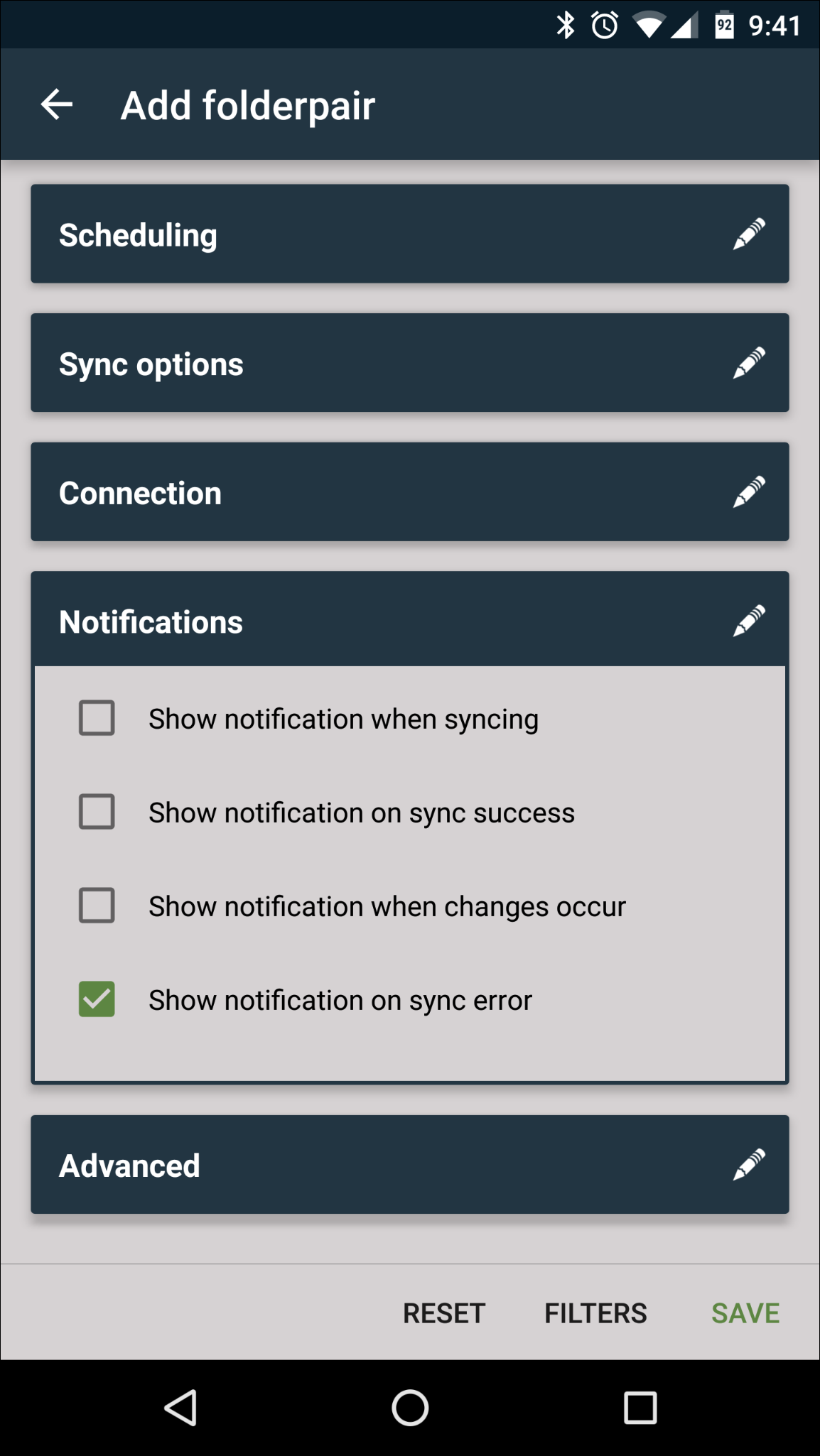Screen dimensions: 820x1456
Task: Expand the Advanced section
Action: pos(409,1165)
